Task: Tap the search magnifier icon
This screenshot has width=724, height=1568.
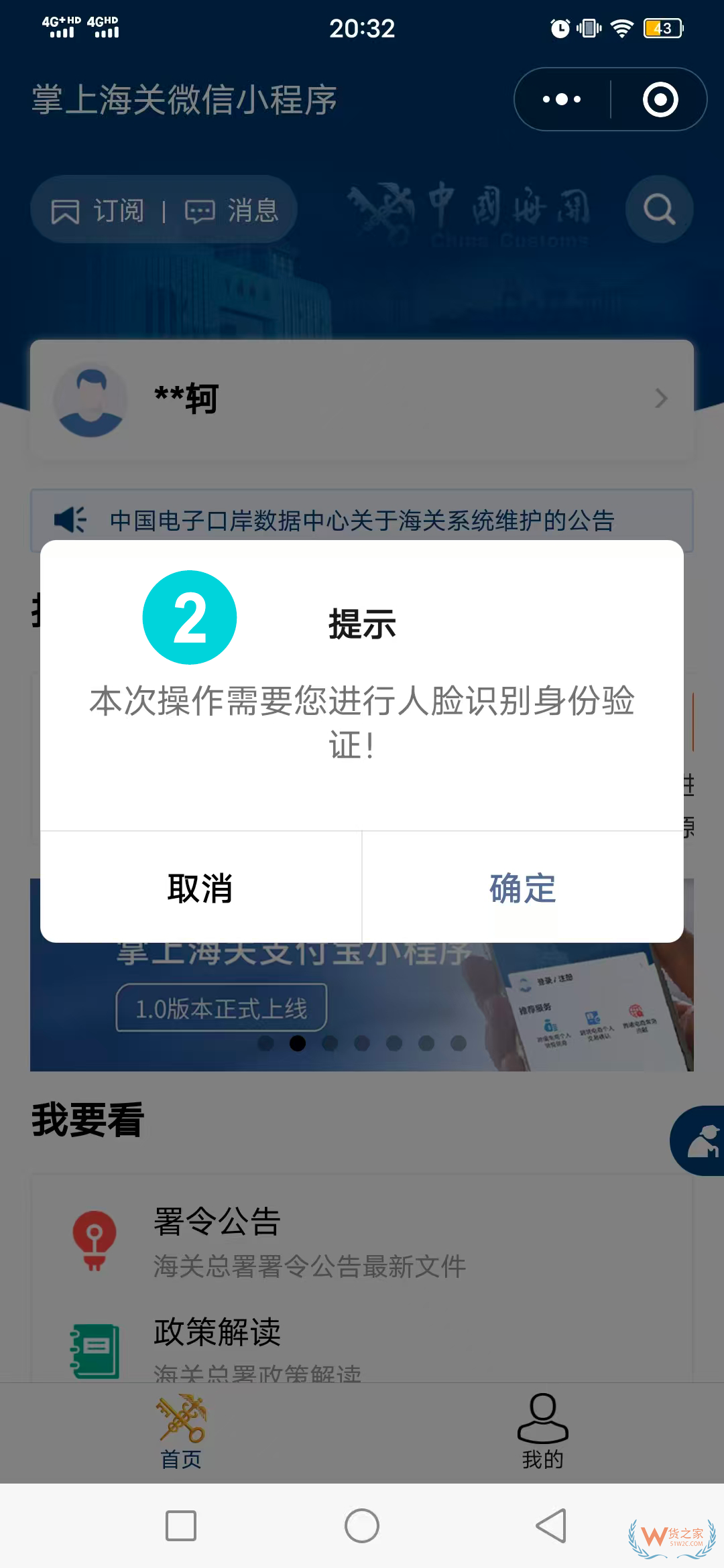Action: tap(659, 210)
